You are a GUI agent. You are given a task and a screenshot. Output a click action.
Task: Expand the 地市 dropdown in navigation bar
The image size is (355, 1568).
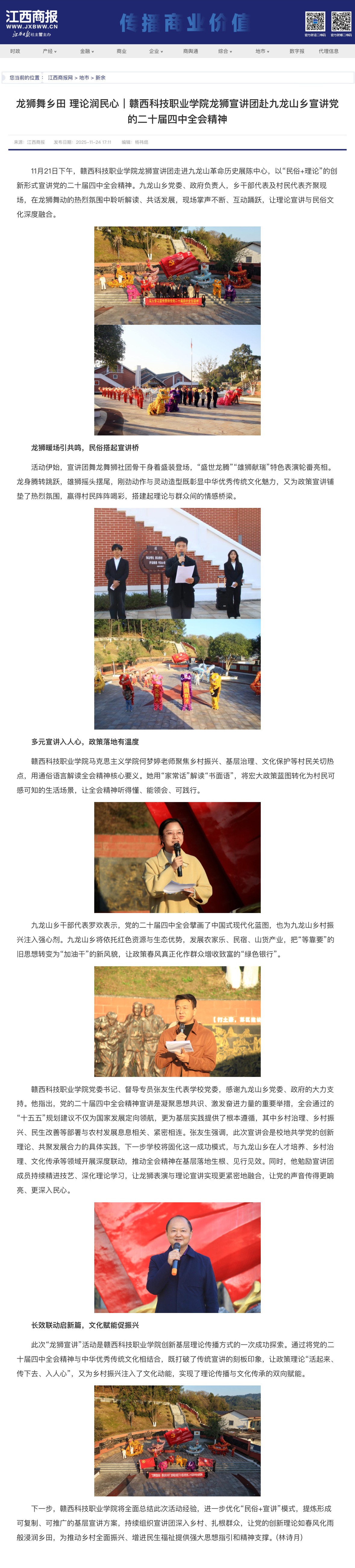coord(262,51)
